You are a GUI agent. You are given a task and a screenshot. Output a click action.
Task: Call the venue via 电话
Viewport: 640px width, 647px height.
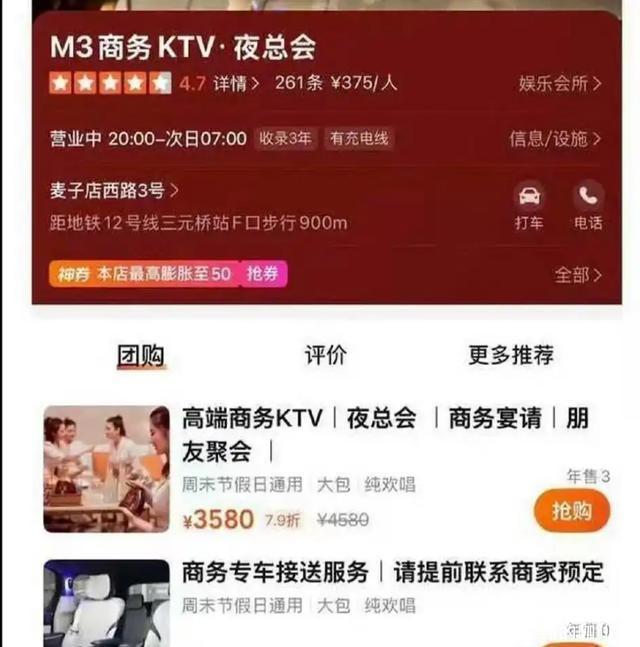coord(588,205)
